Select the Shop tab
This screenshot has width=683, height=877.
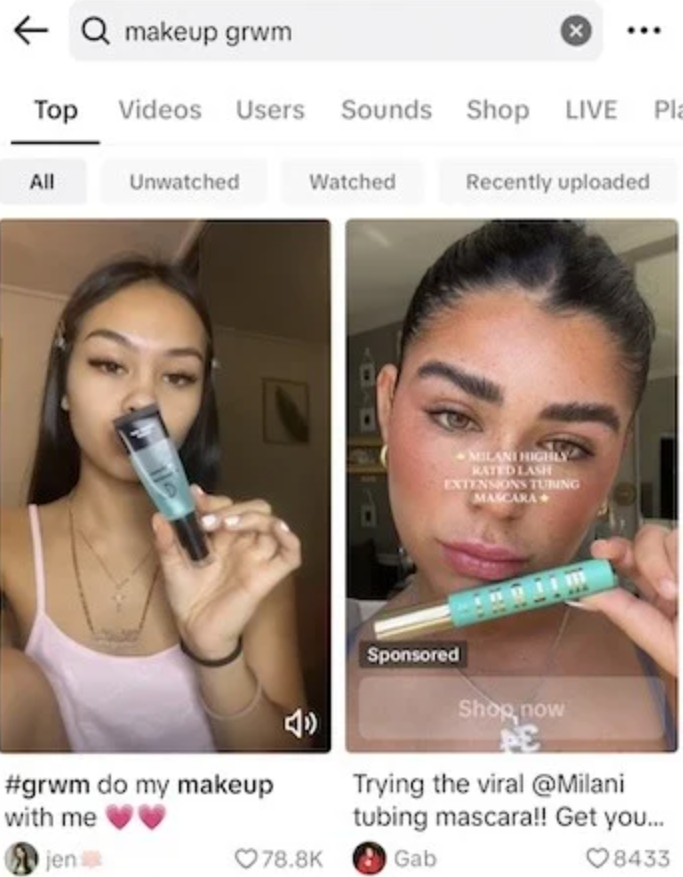[497, 110]
